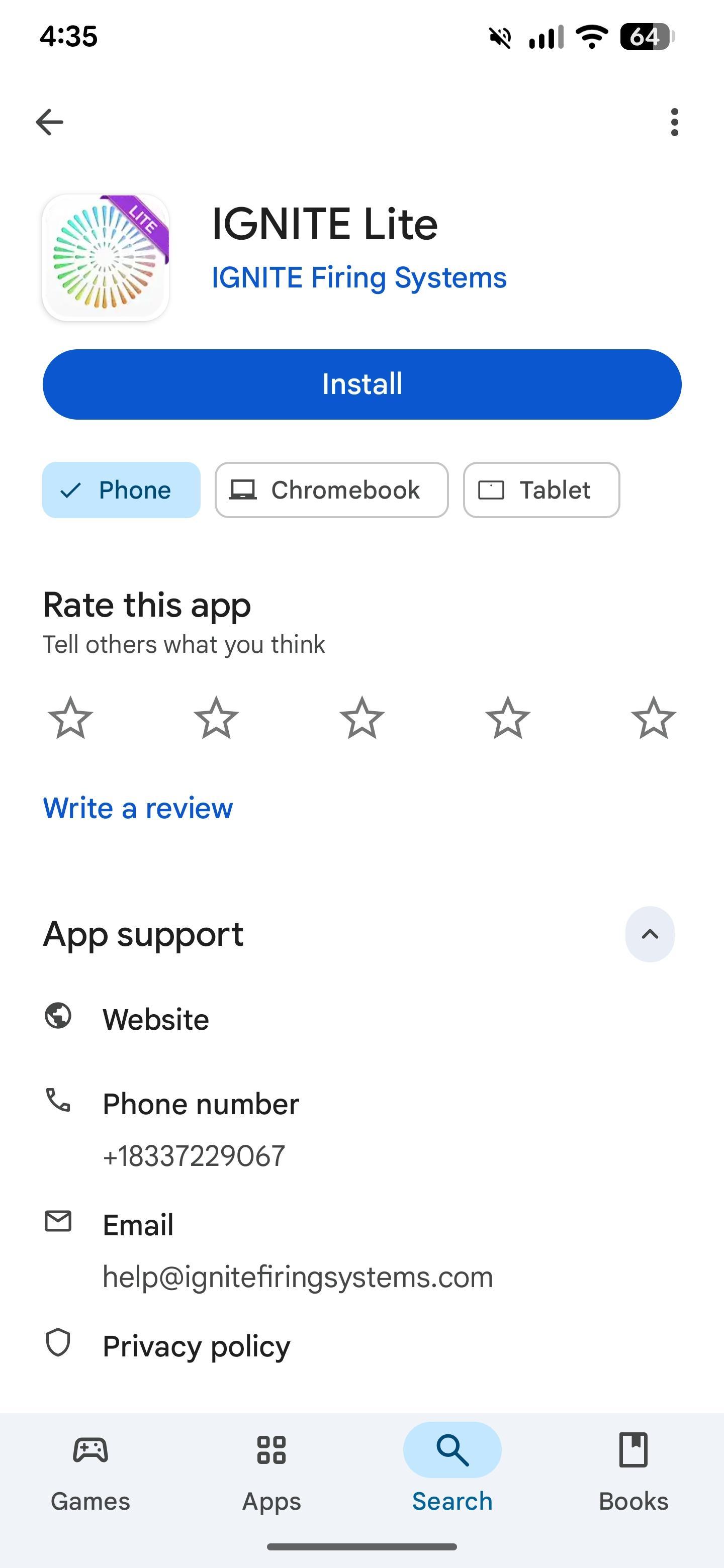The width and height of the screenshot is (724, 1568).
Task: Open the three-dot overflow menu
Action: (x=675, y=121)
